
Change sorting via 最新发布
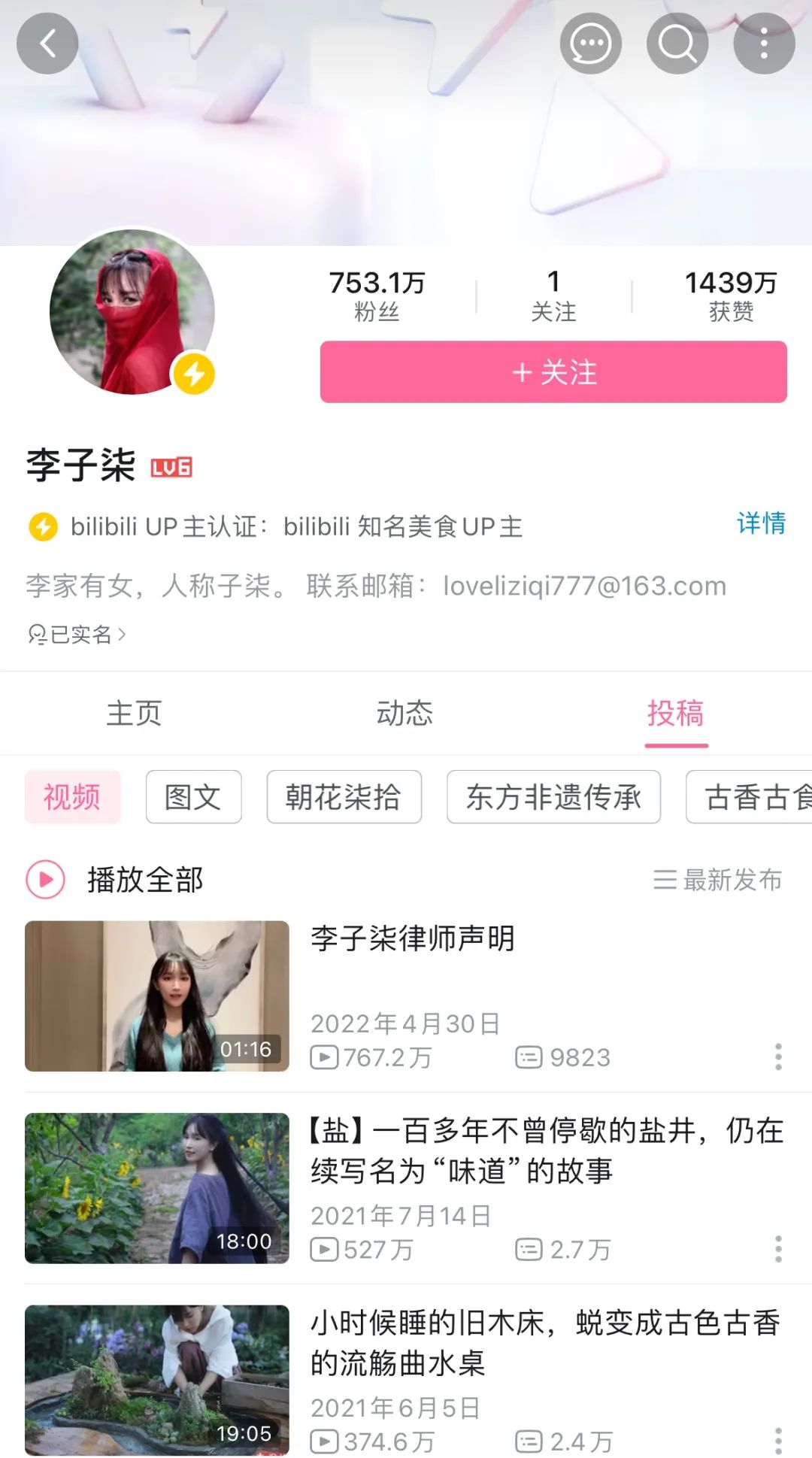[718, 880]
